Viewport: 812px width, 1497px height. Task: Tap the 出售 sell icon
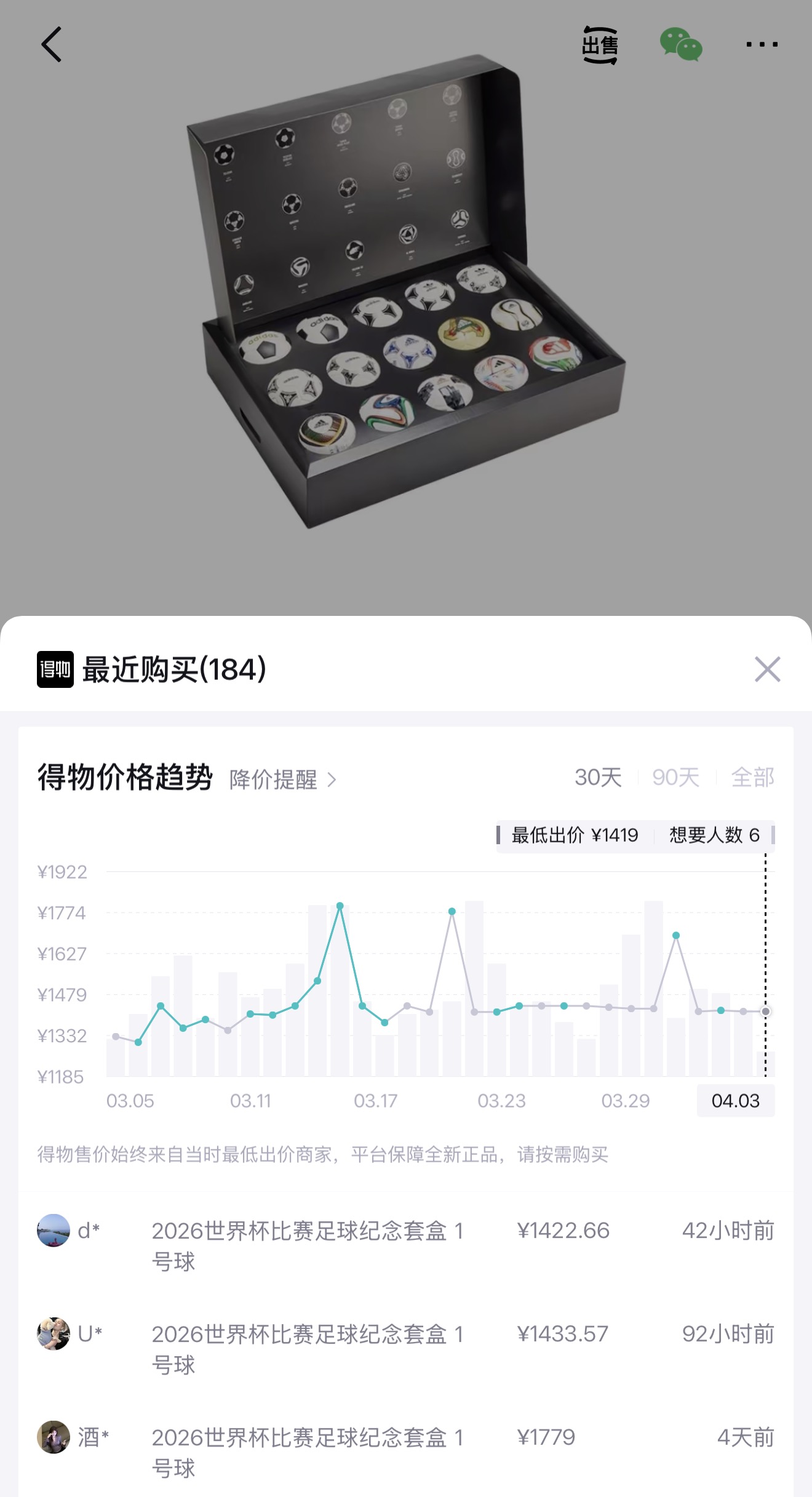tap(600, 45)
